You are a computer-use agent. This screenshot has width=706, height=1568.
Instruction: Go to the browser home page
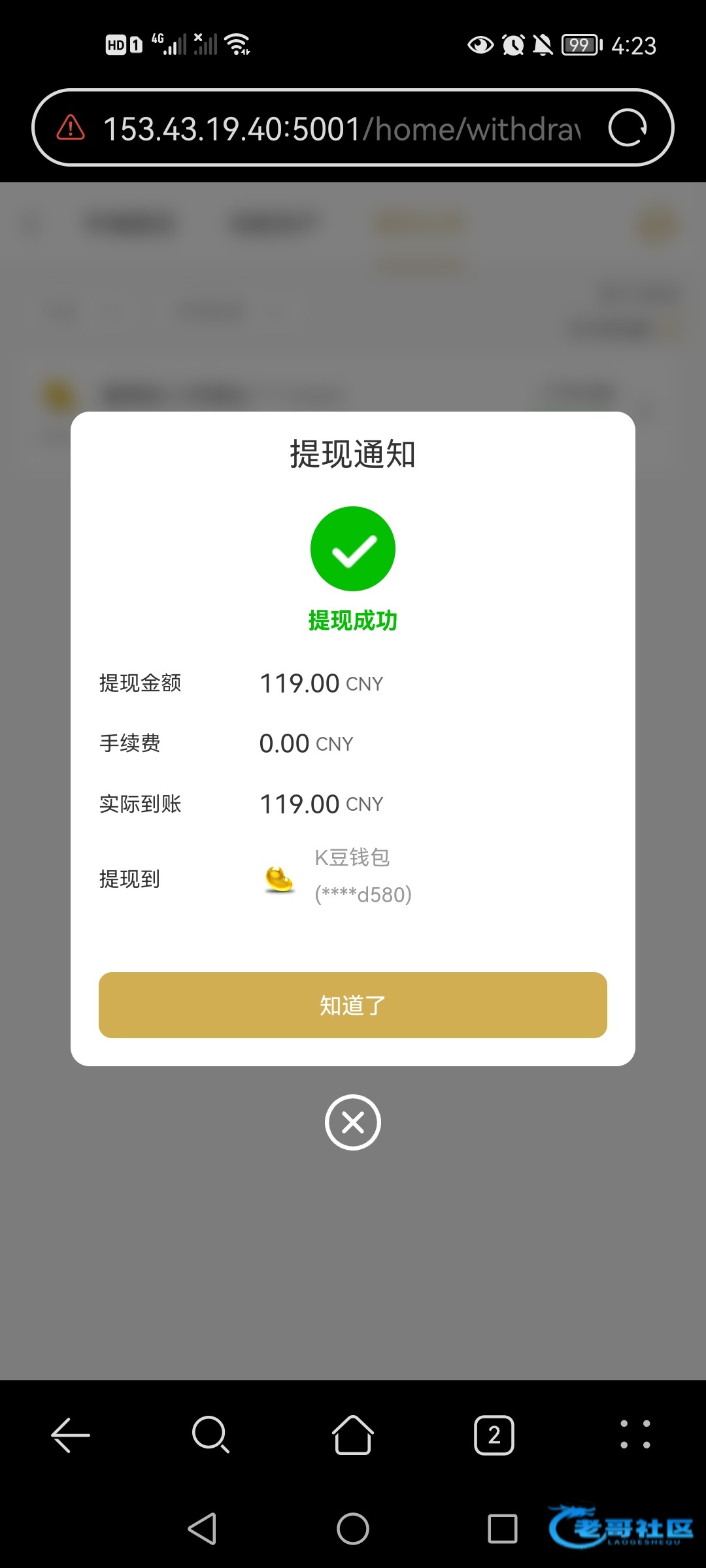[353, 1435]
